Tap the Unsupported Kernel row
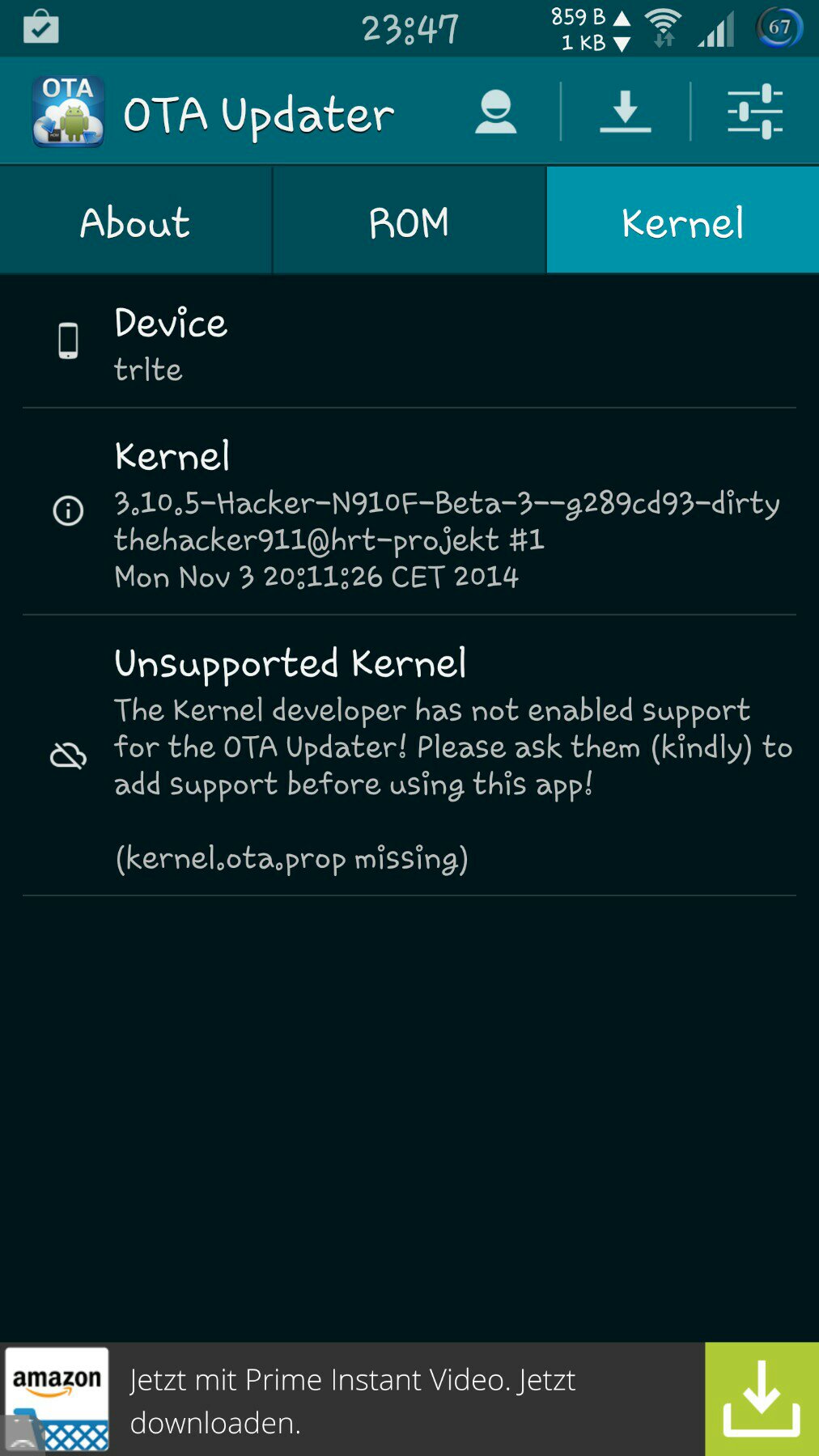 [x=409, y=756]
